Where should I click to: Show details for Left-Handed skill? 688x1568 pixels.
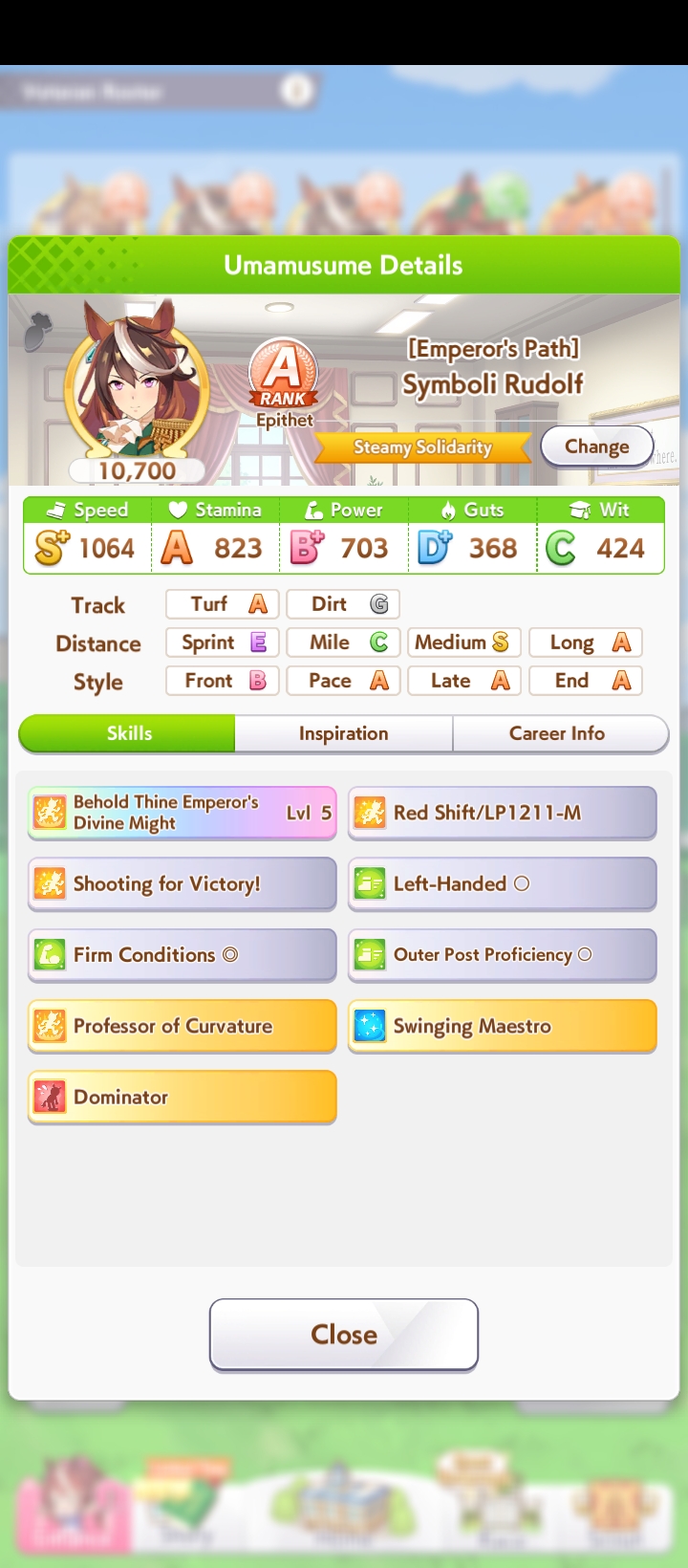(503, 883)
